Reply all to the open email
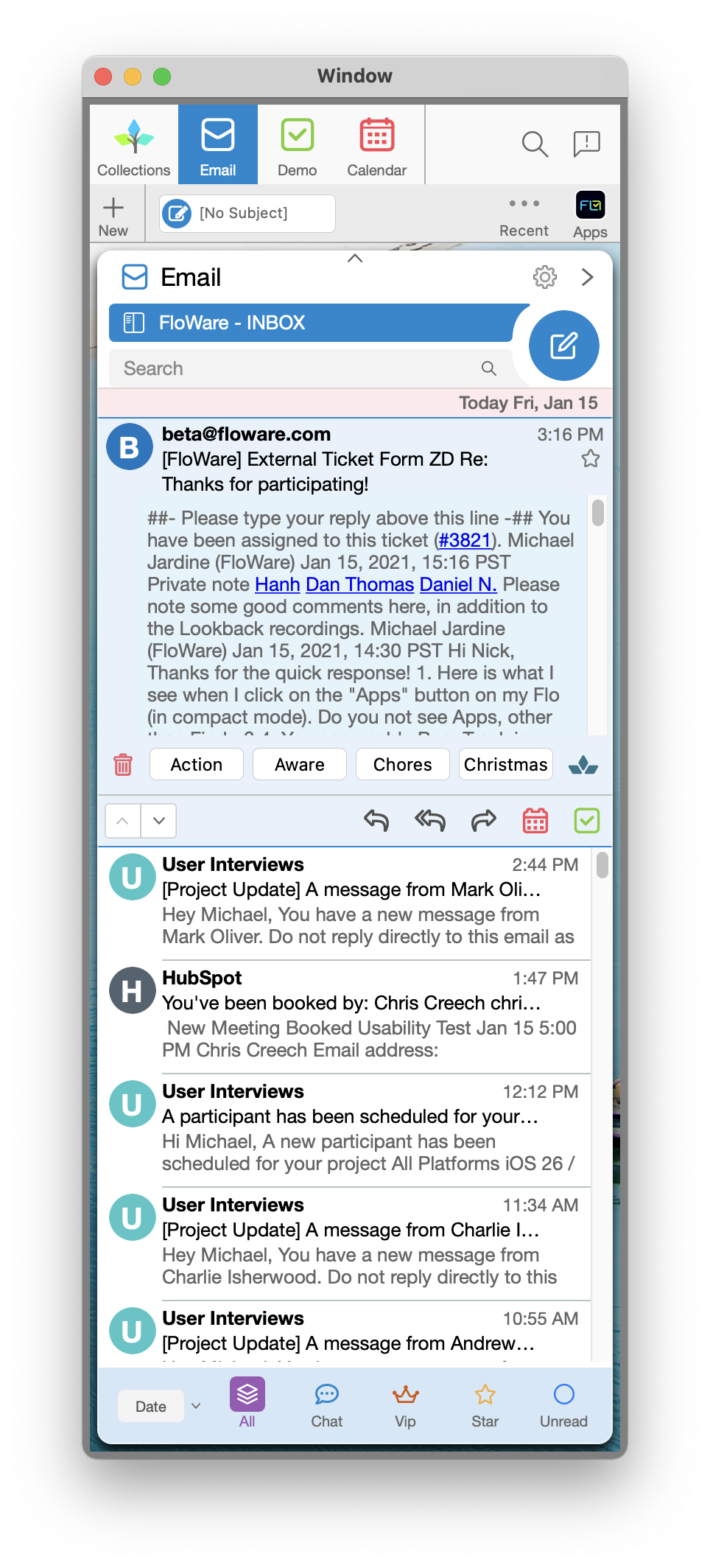The image size is (710, 1568). point(430,820)
